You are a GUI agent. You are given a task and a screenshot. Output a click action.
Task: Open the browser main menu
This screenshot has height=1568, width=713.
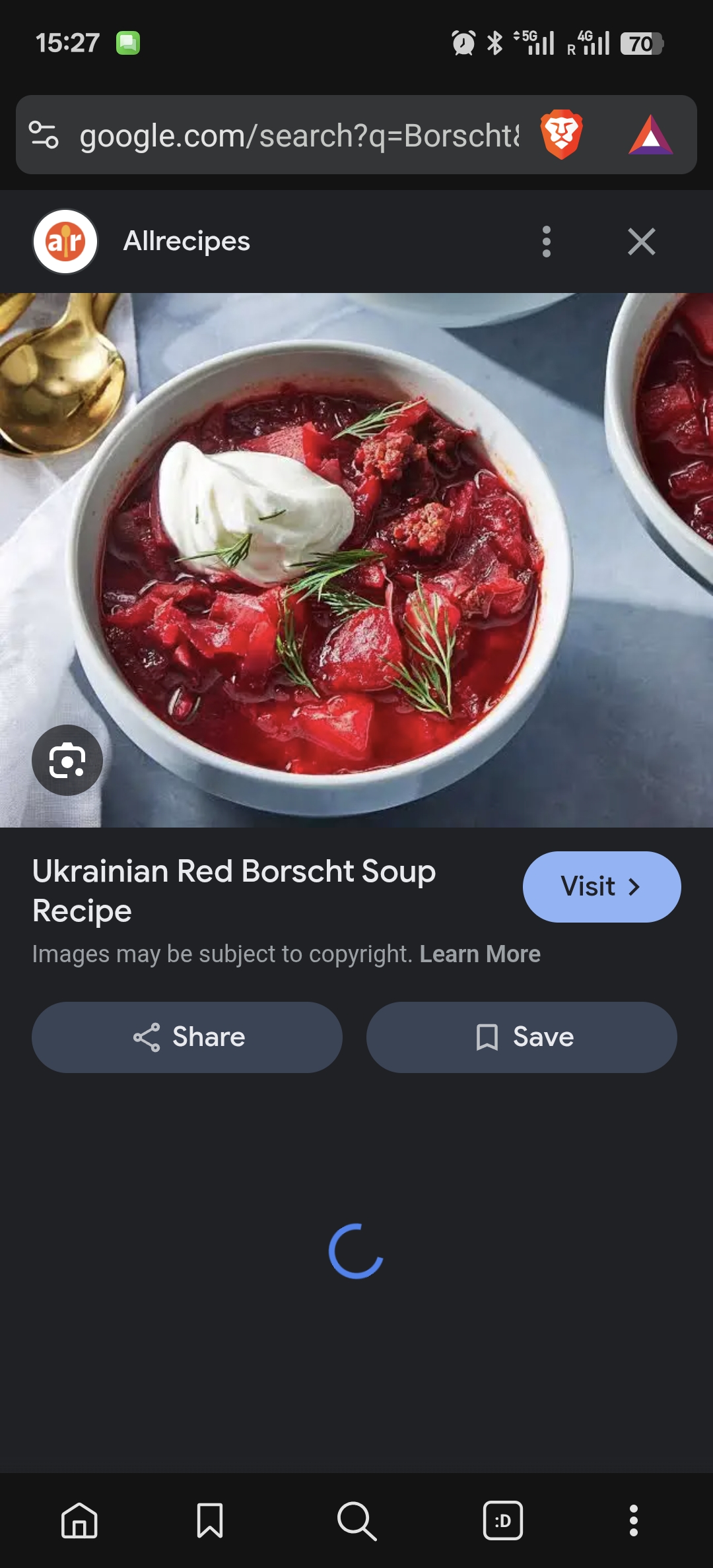[633, 1520]
